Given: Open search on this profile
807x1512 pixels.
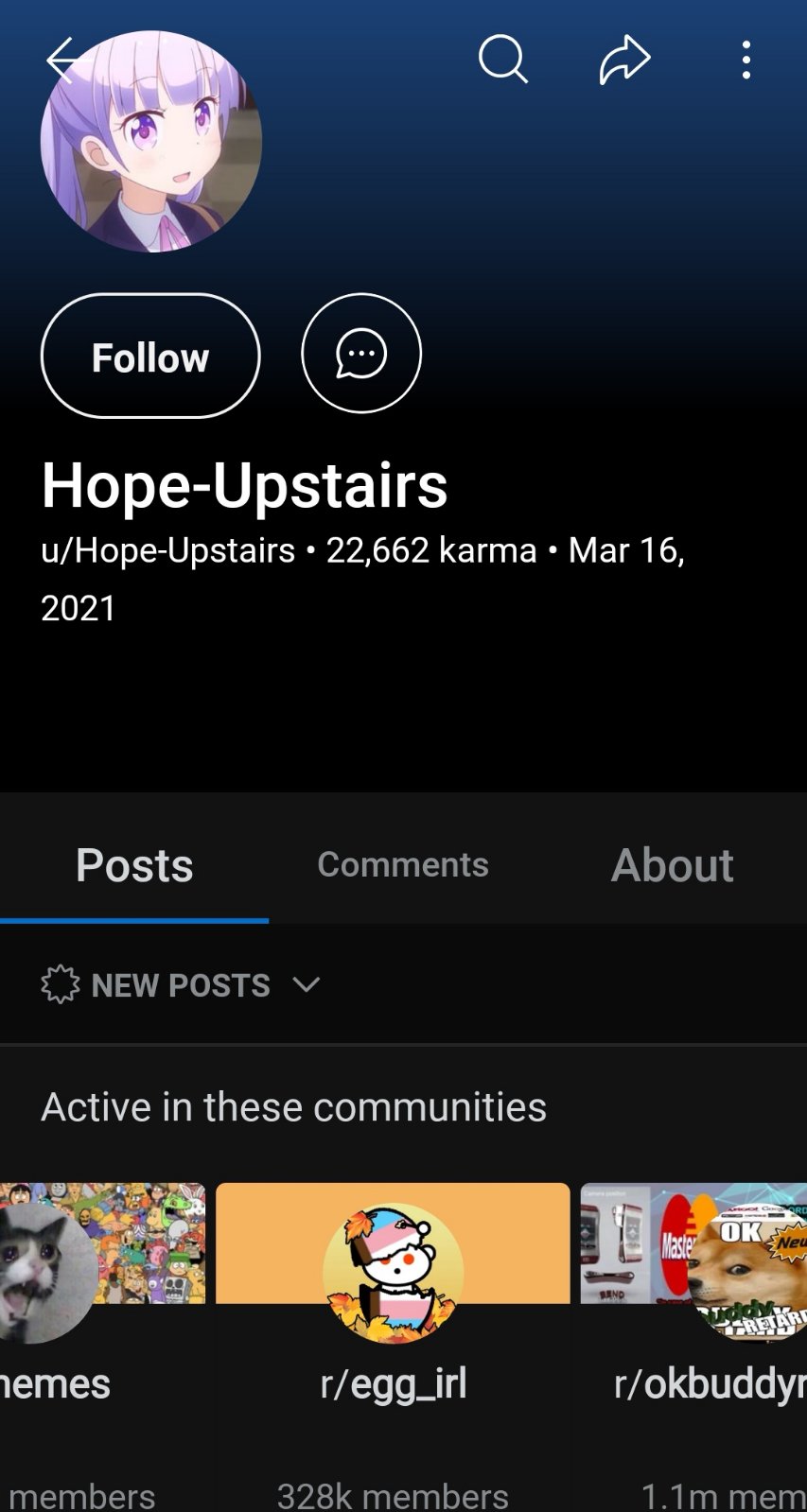Looking at the screenshot, I should point(502,61).
